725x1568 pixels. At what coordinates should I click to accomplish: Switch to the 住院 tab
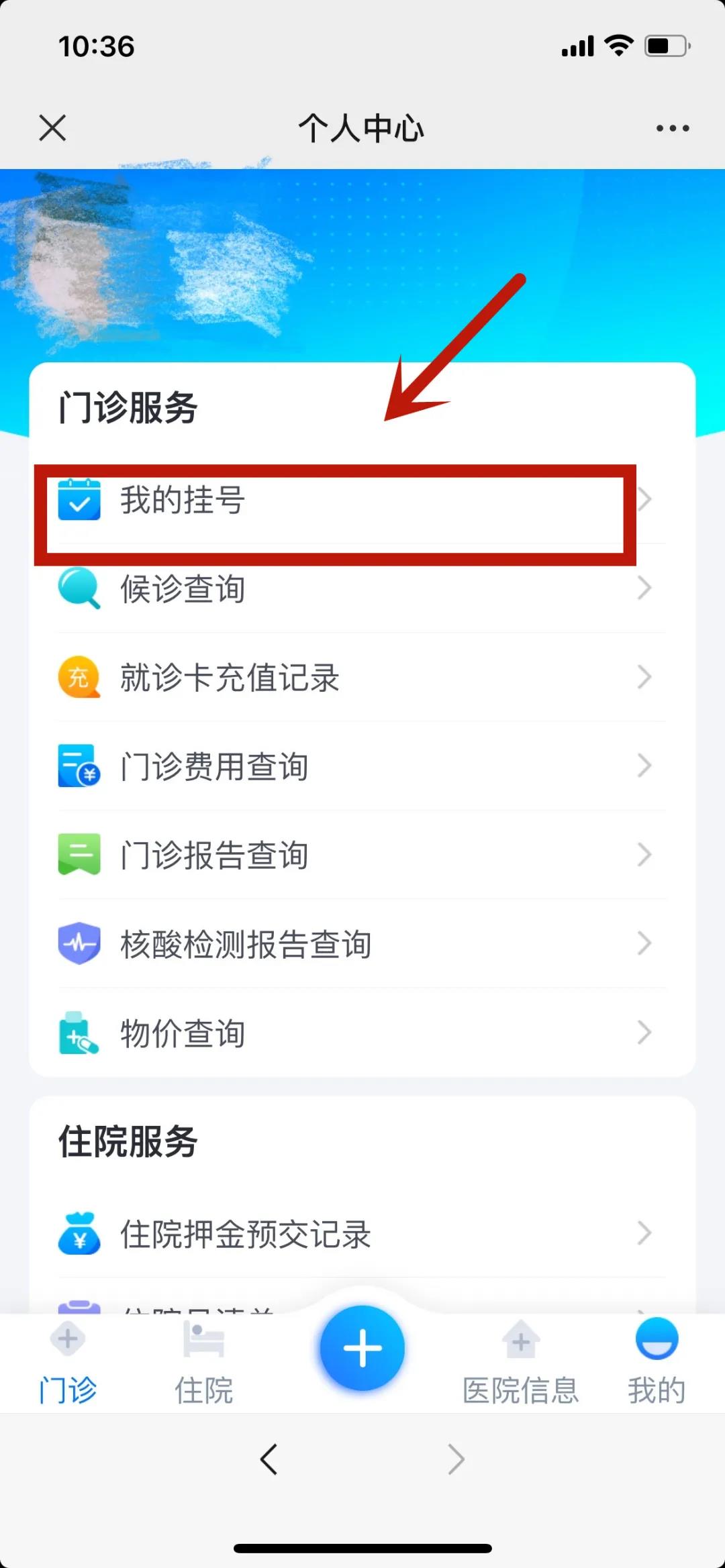tap(203, 1363)
